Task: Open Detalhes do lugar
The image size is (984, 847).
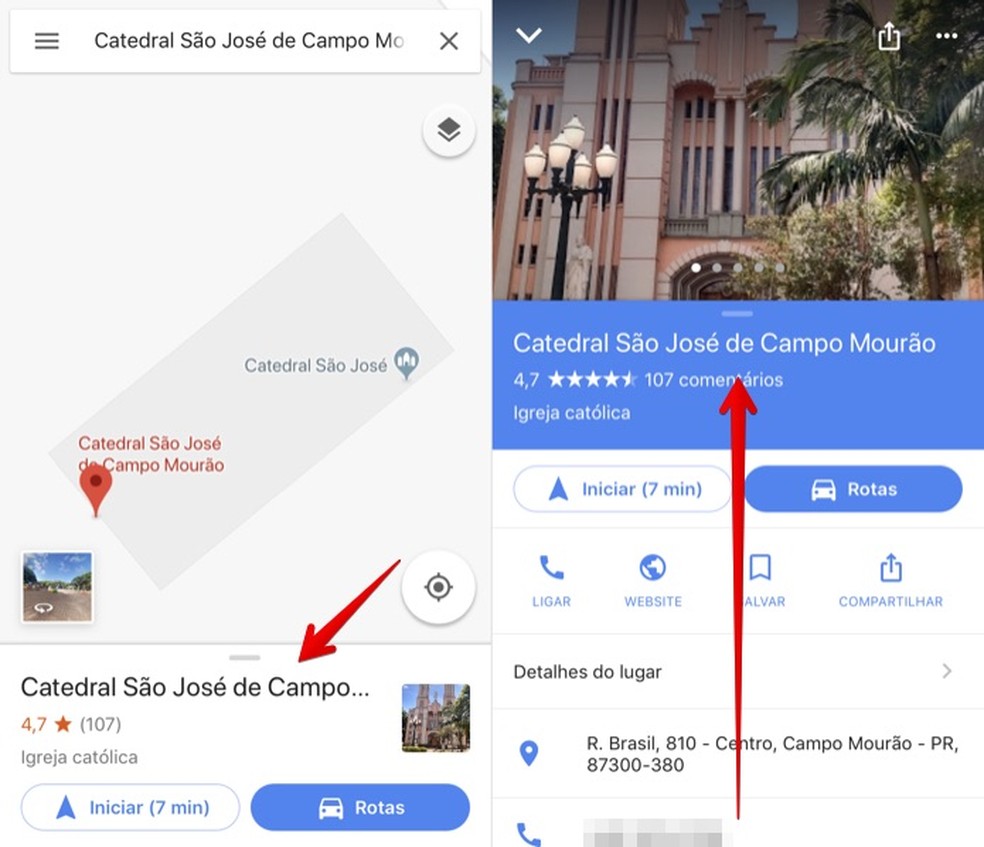Action: click(x=737, y=672)
